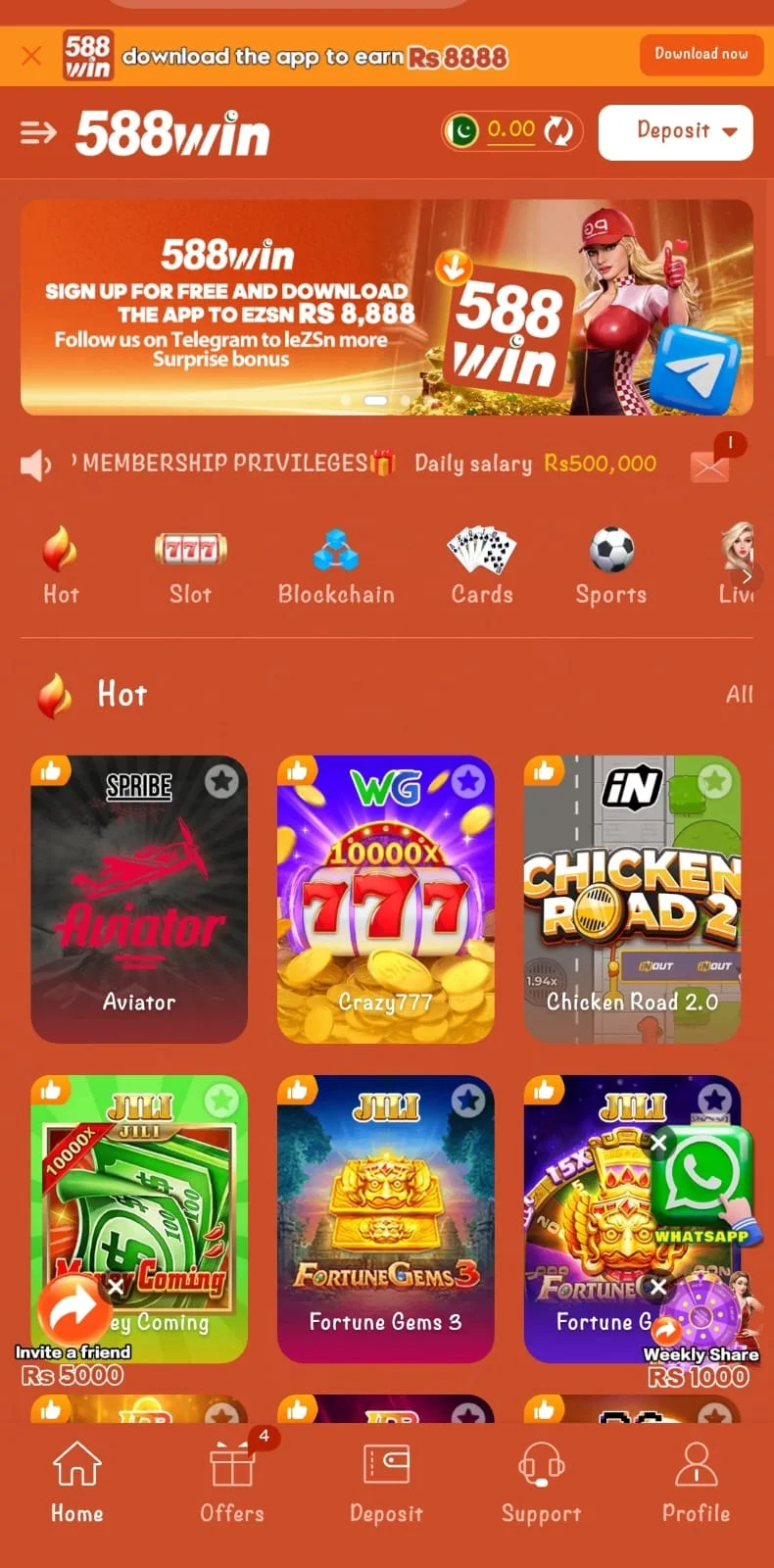Image resolution: width=774 pixels, height=1568 pixels.
Task: Tap the Download now button
Action: [x=701, y=55]
